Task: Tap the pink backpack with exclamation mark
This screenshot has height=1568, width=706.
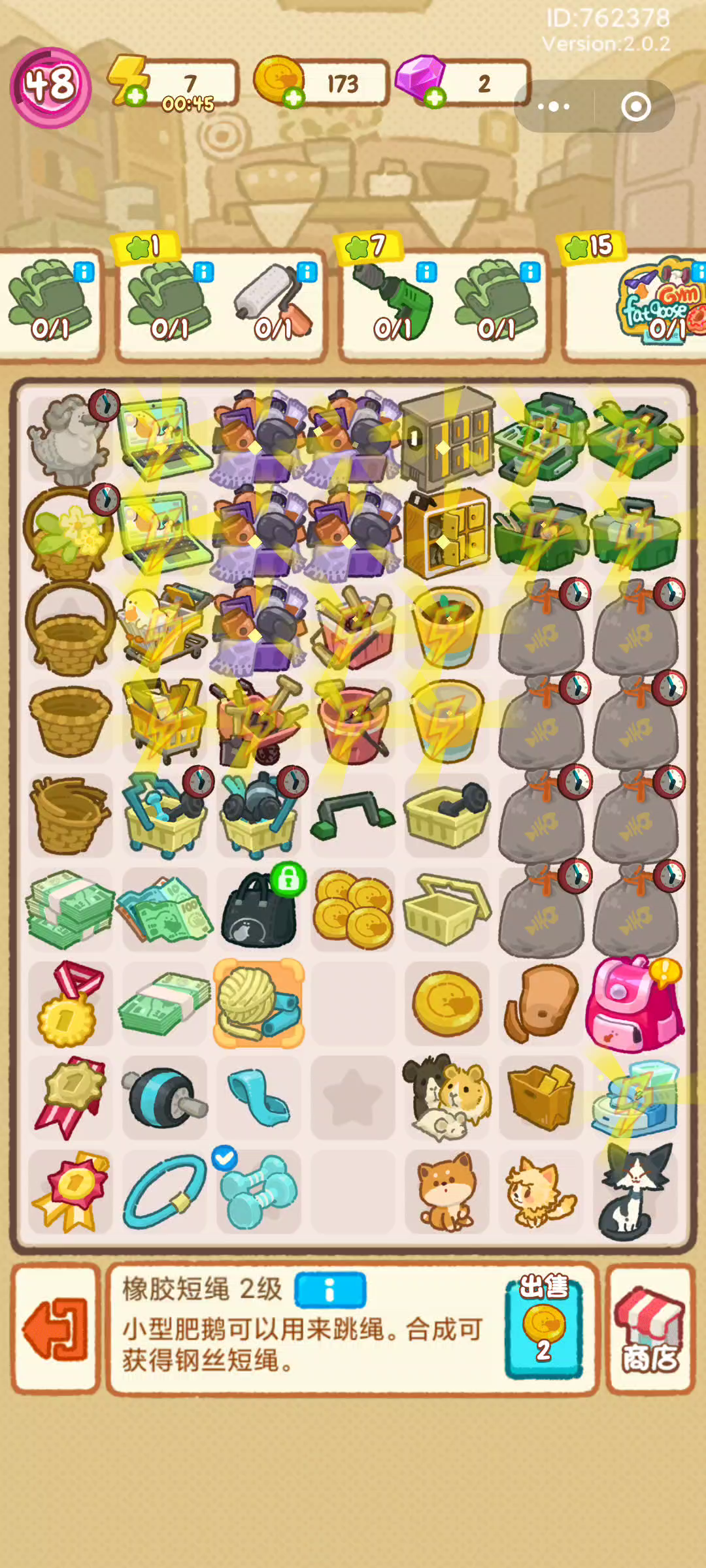Action: tap(634, 1004)
